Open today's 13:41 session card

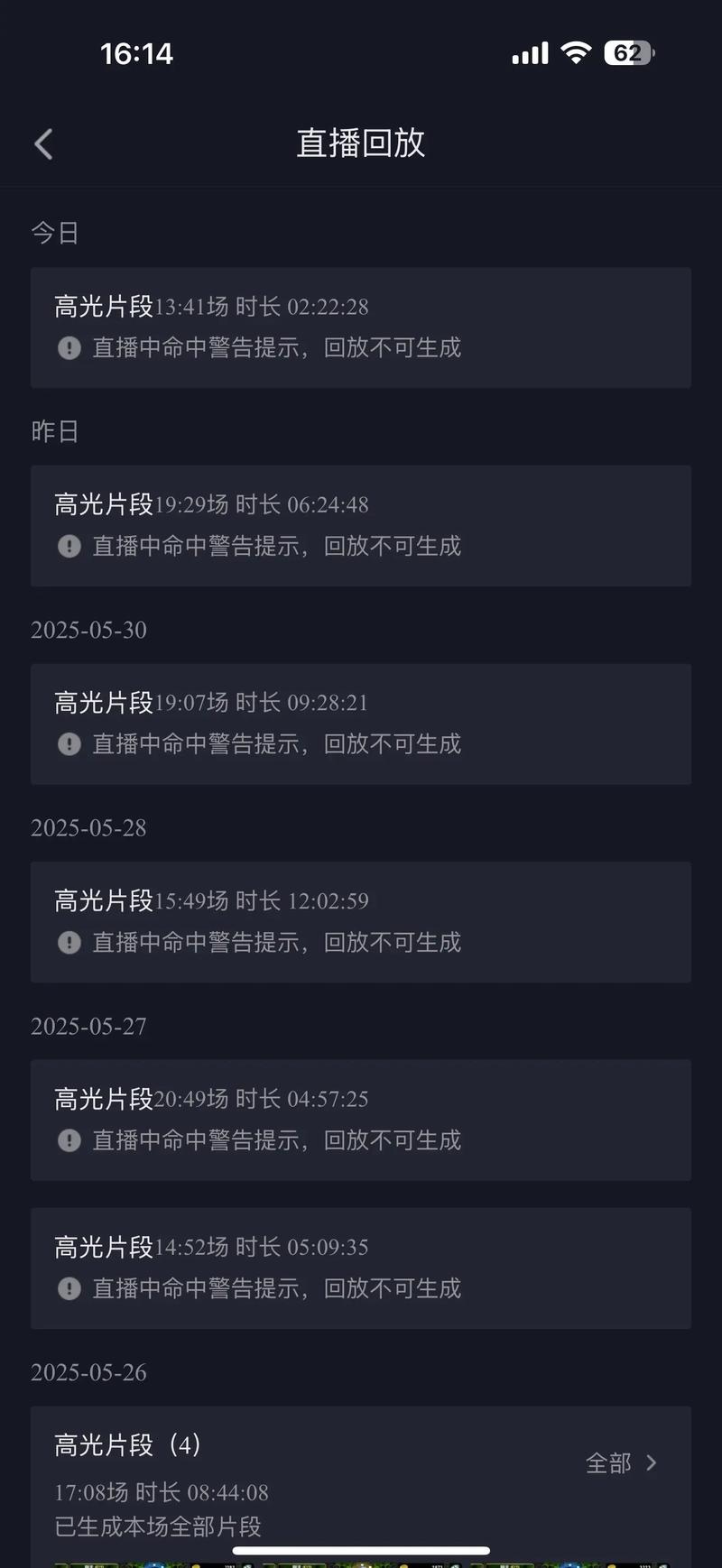point(361,327)
